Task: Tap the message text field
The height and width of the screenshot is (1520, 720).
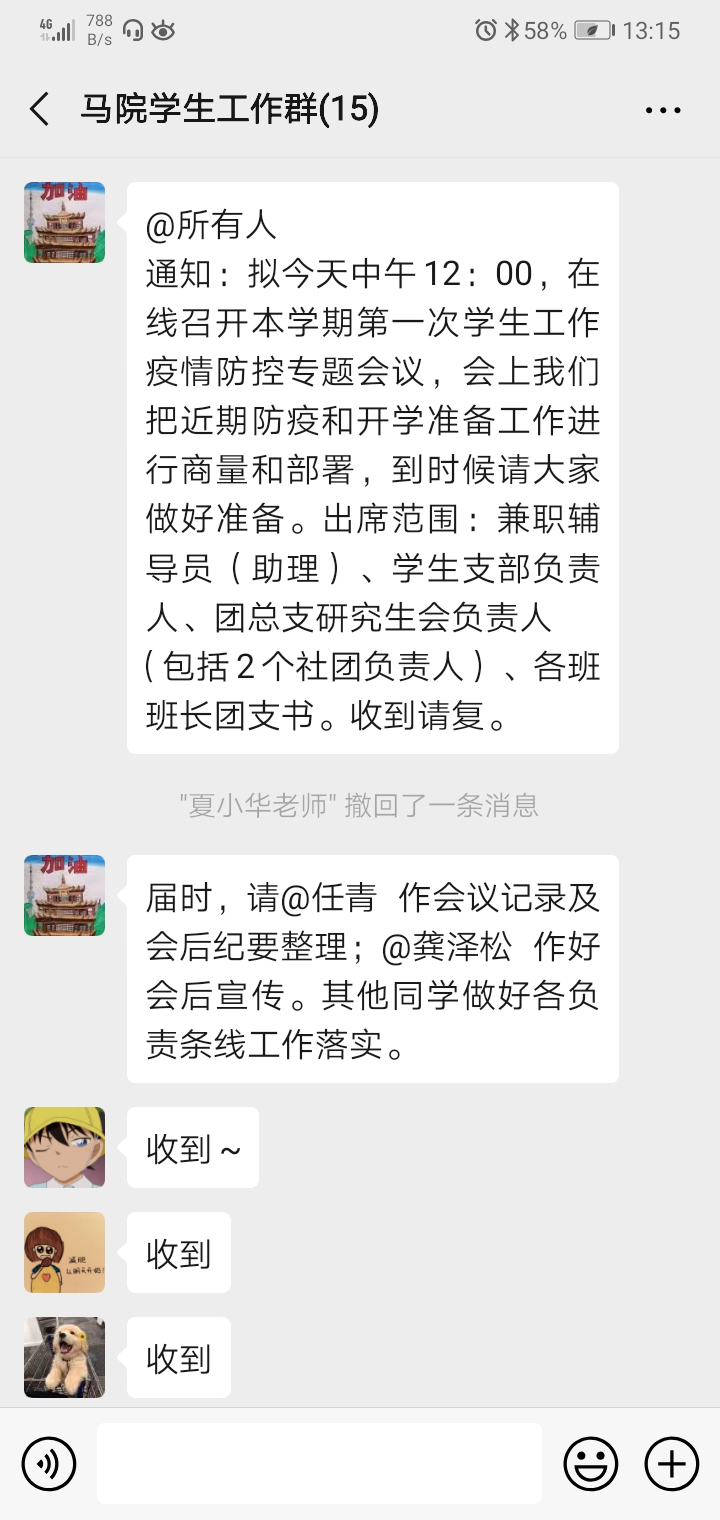Action: tap(319, 1464)
